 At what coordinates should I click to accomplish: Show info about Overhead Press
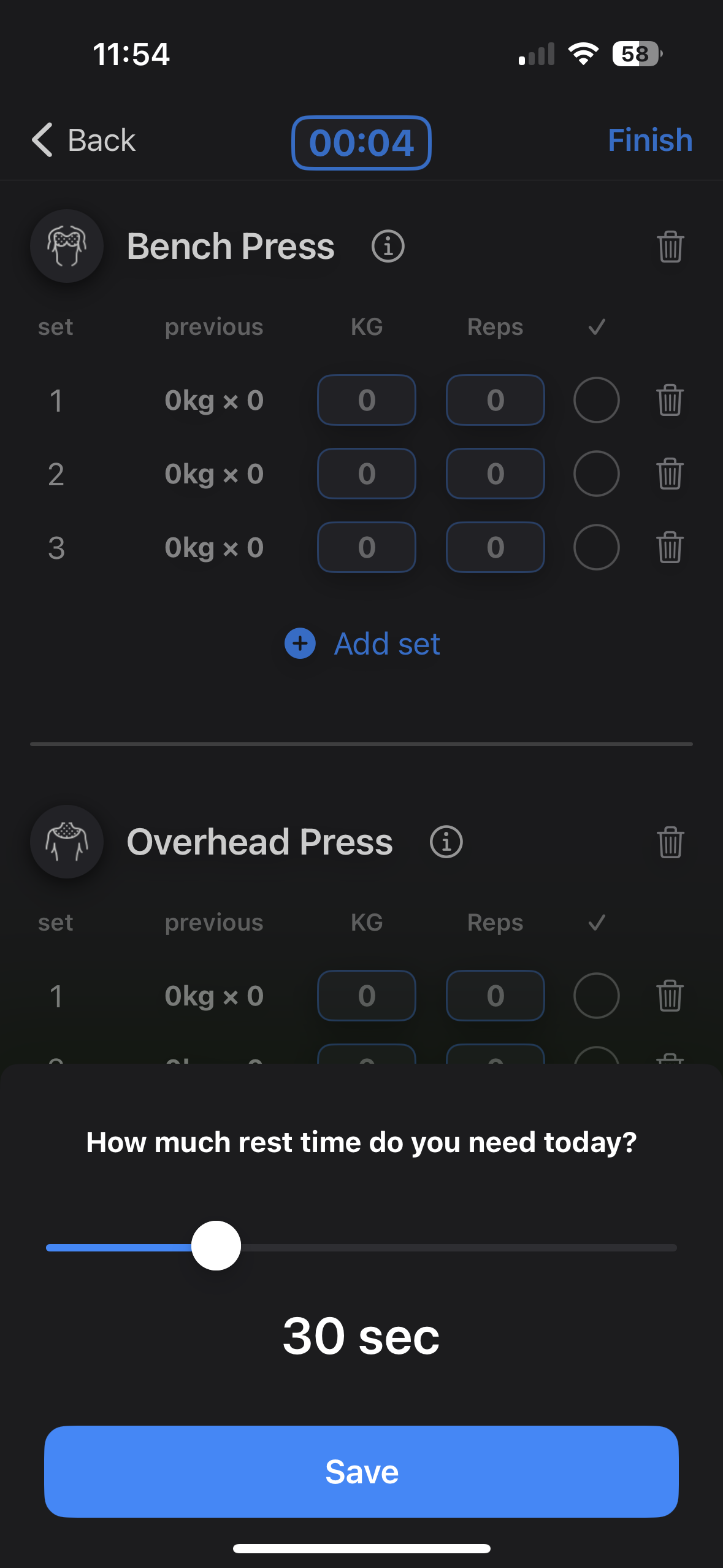point(446,842)
